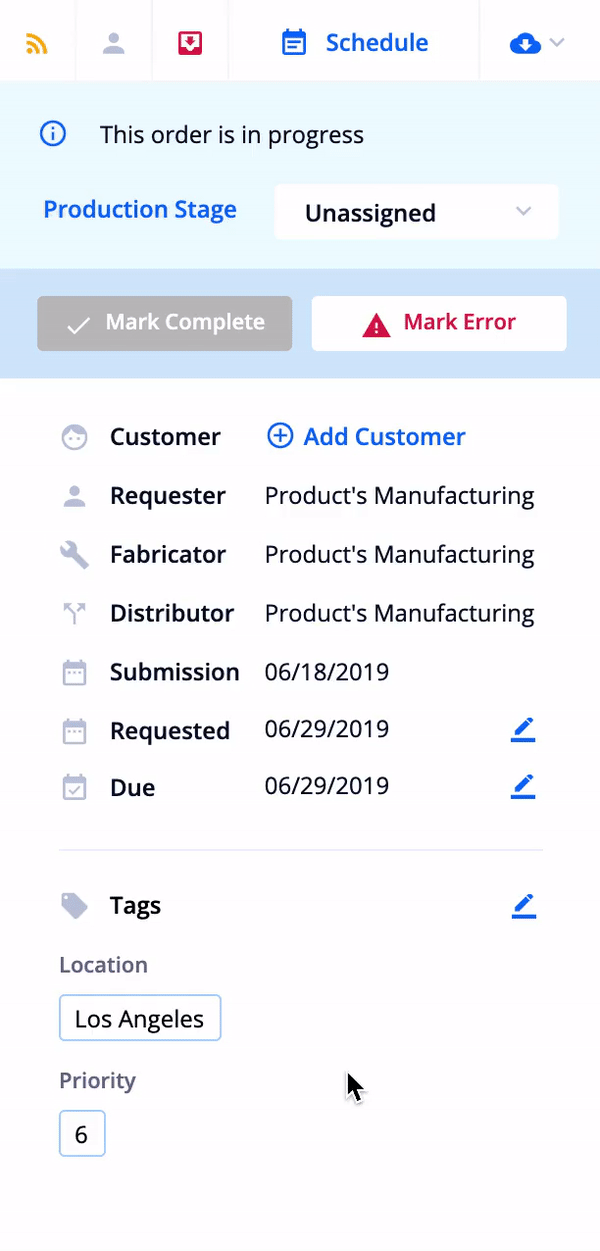Select the Los Angeles location tag
The height and width of the screenshot is (1251, 600).
click(x=140, y=1018)
